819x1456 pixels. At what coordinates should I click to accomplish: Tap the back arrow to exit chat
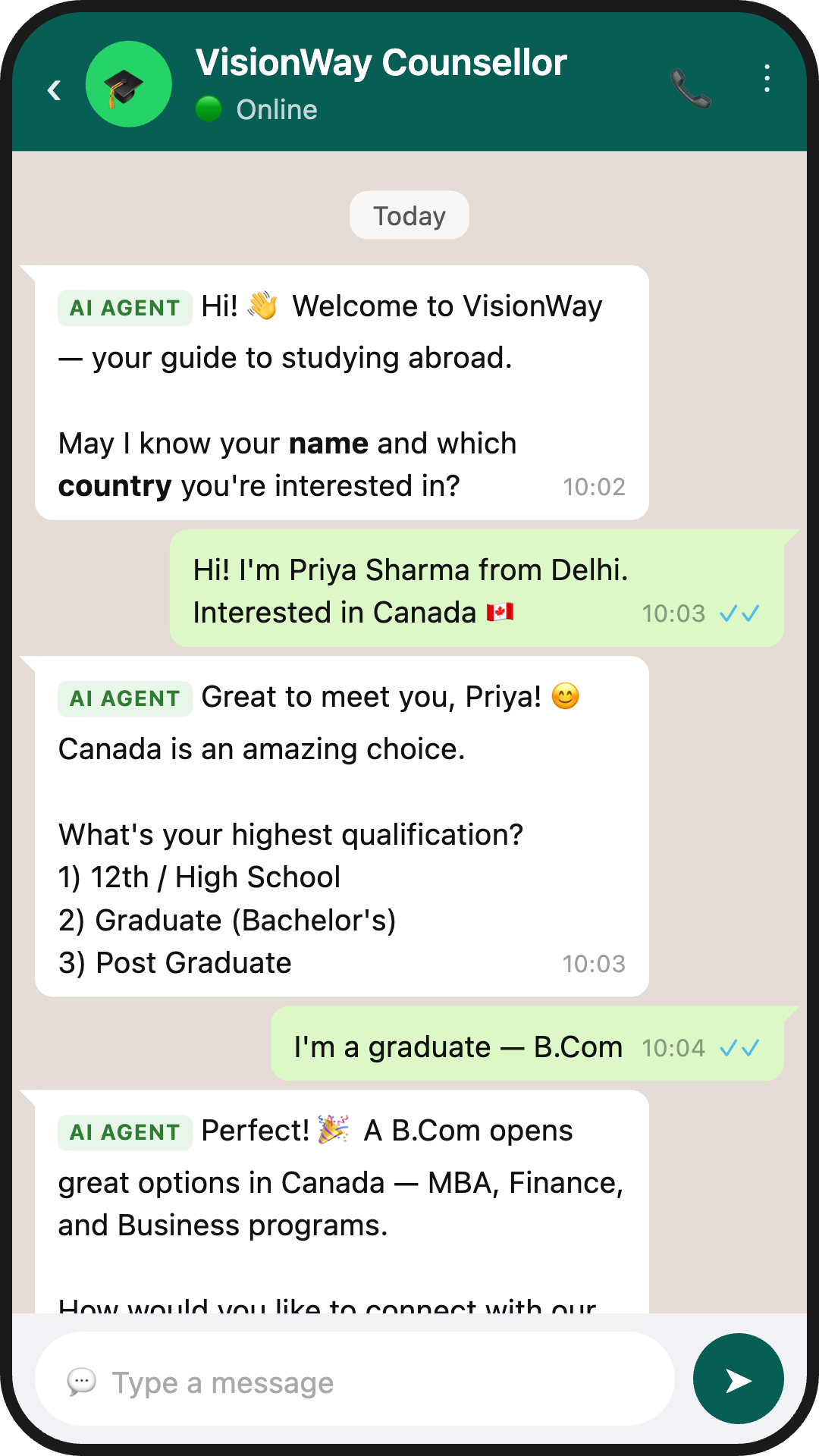[x=54, y=89]
